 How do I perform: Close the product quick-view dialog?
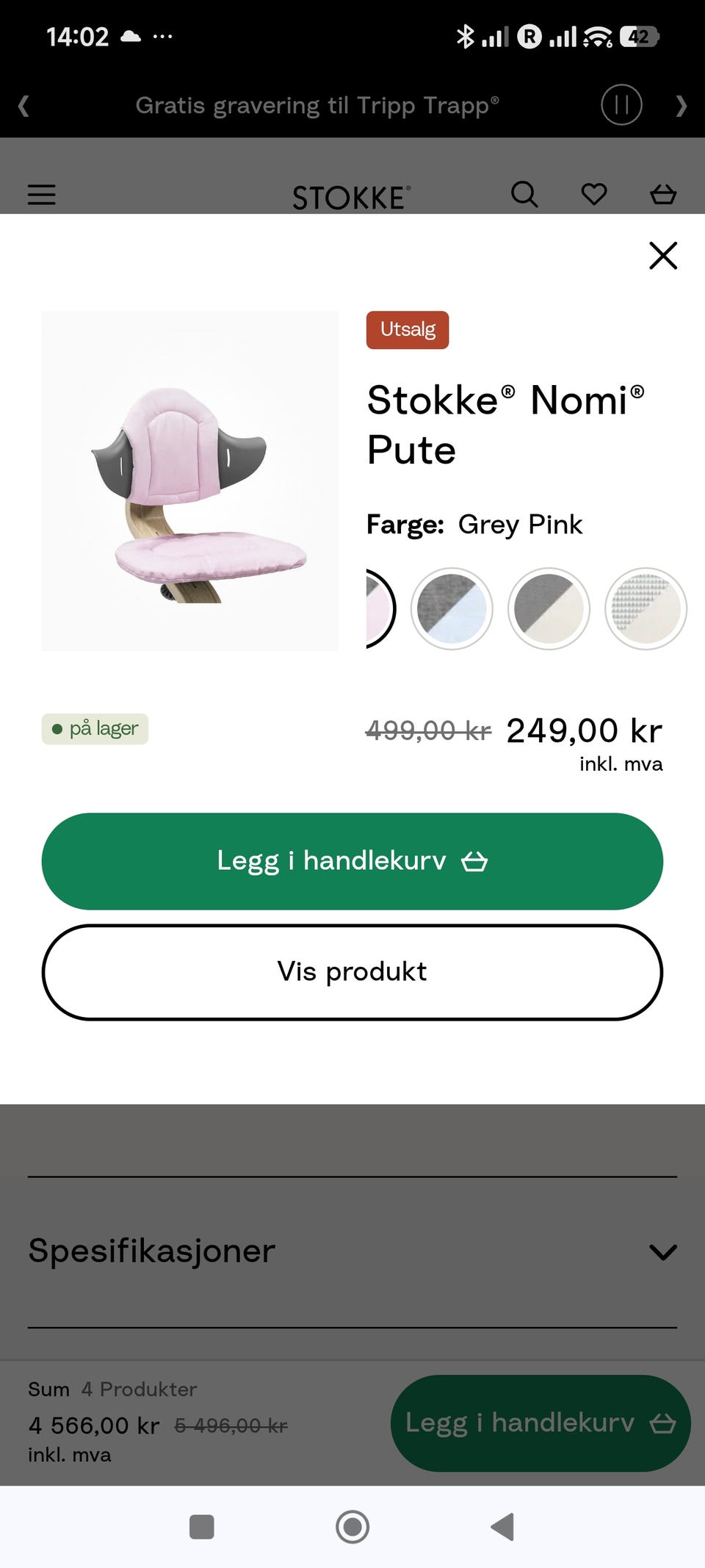662,256
